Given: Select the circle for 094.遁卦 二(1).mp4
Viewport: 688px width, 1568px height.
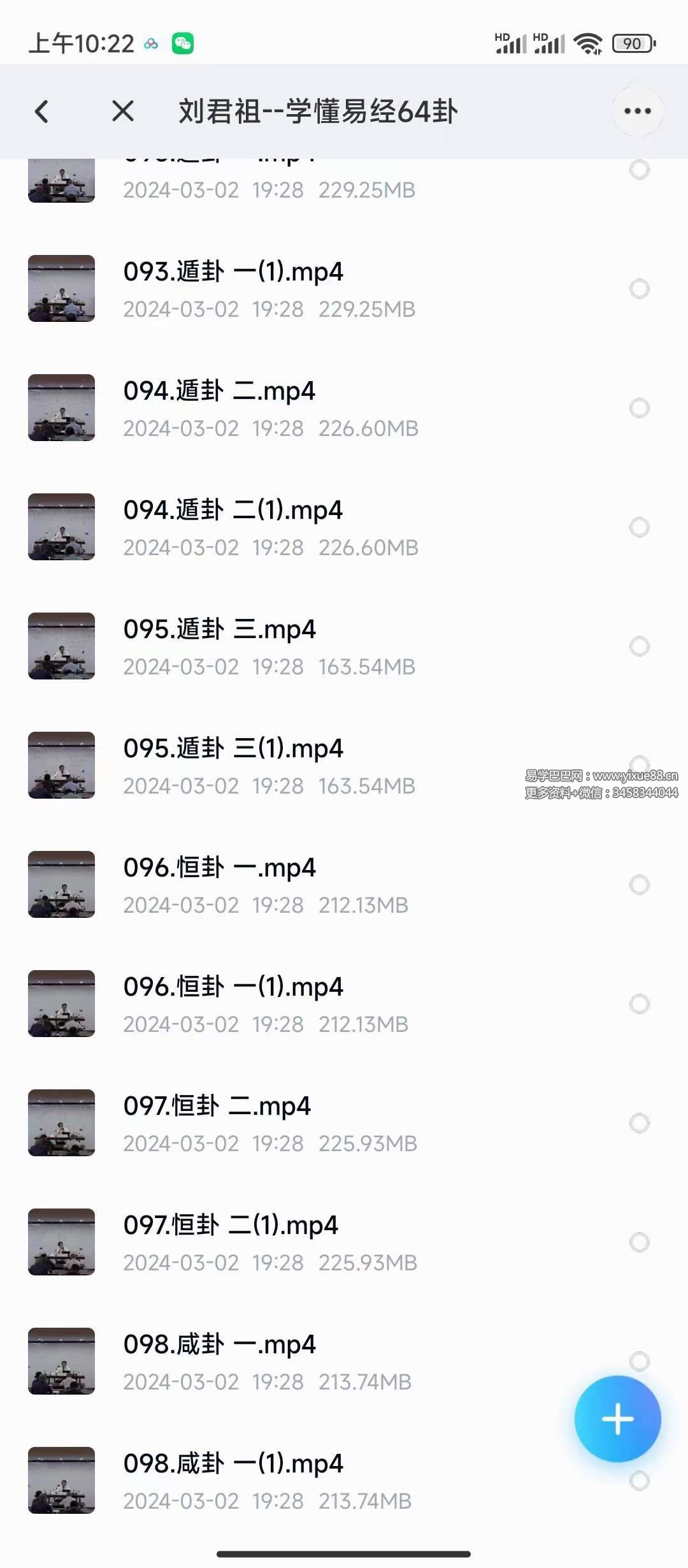Looking at the screenshot, I should click(x=639, y=527).
